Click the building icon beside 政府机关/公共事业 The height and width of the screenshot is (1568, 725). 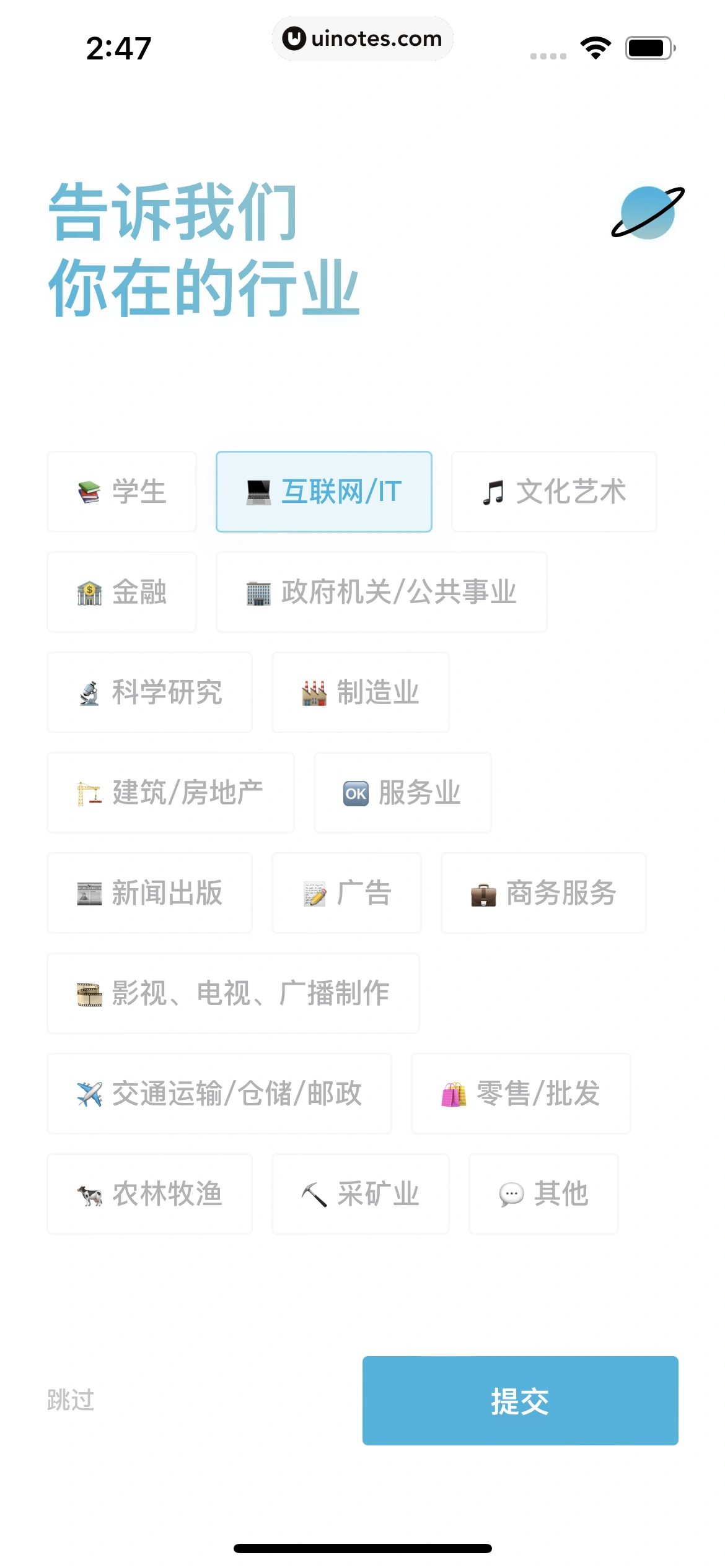(258, 592)
